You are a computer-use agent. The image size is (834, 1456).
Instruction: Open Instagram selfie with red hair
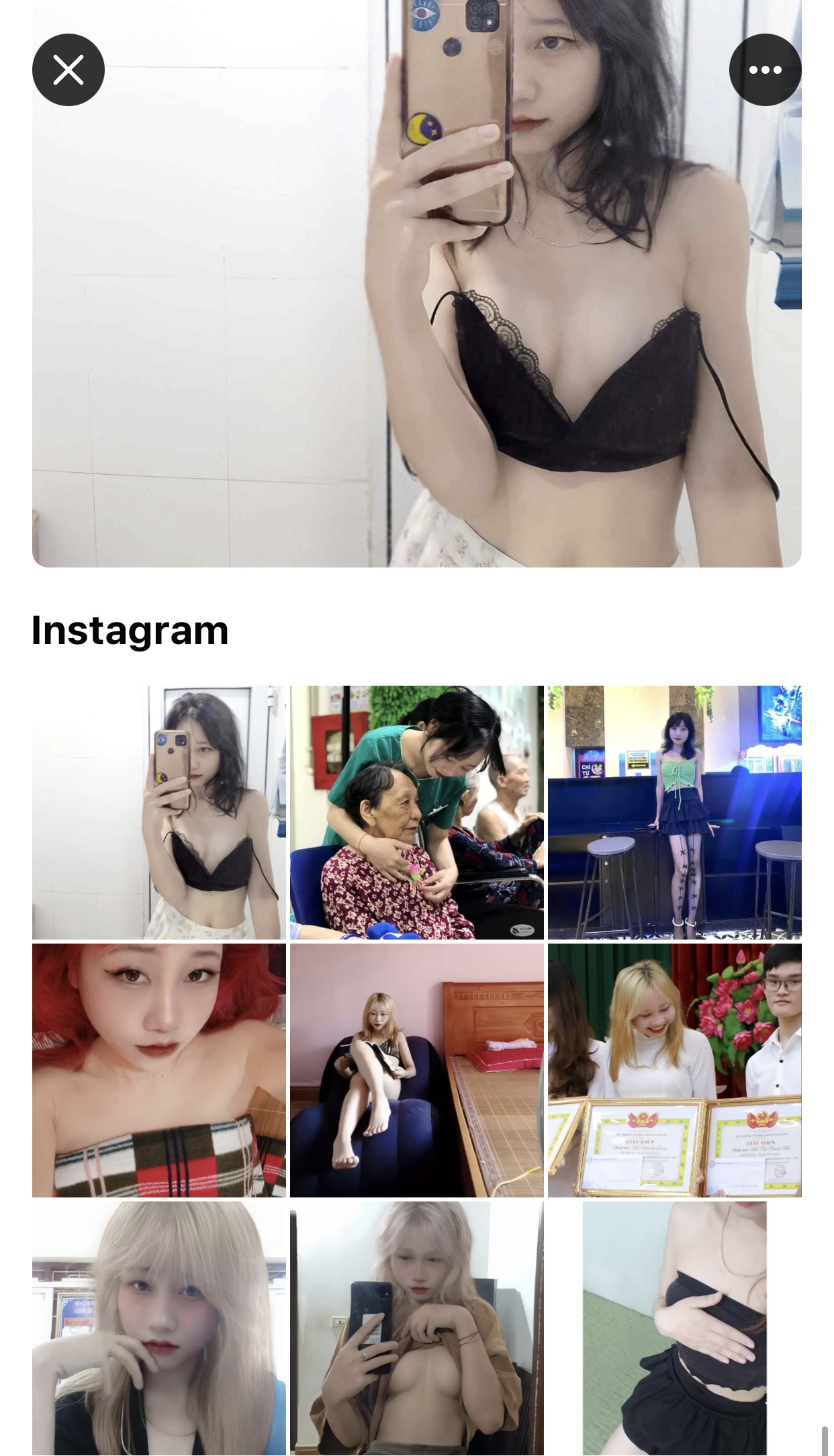click(158, 1070)
